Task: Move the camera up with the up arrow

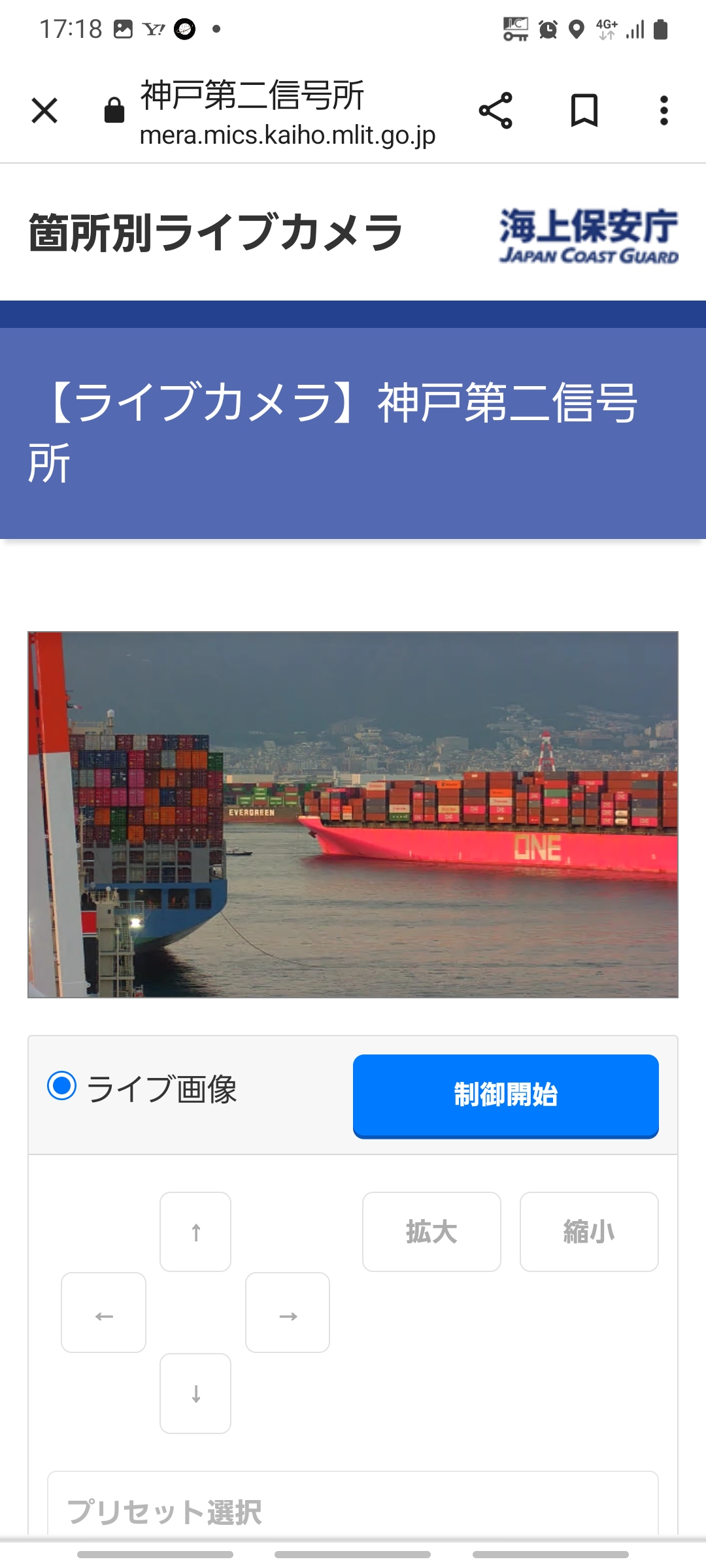Action: click(195, 1232)
